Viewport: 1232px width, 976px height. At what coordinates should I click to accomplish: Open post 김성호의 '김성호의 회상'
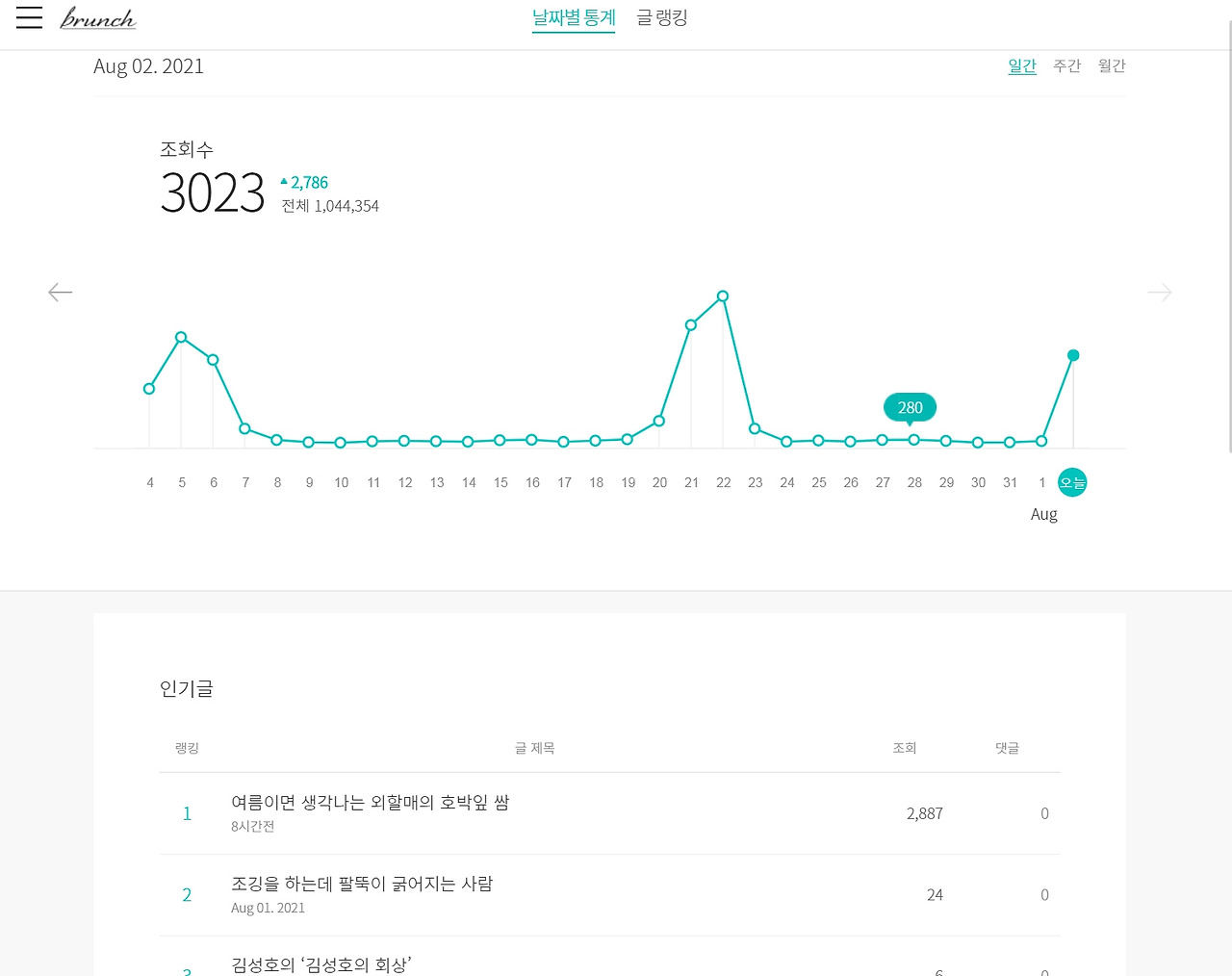click(x=321, y=964)
